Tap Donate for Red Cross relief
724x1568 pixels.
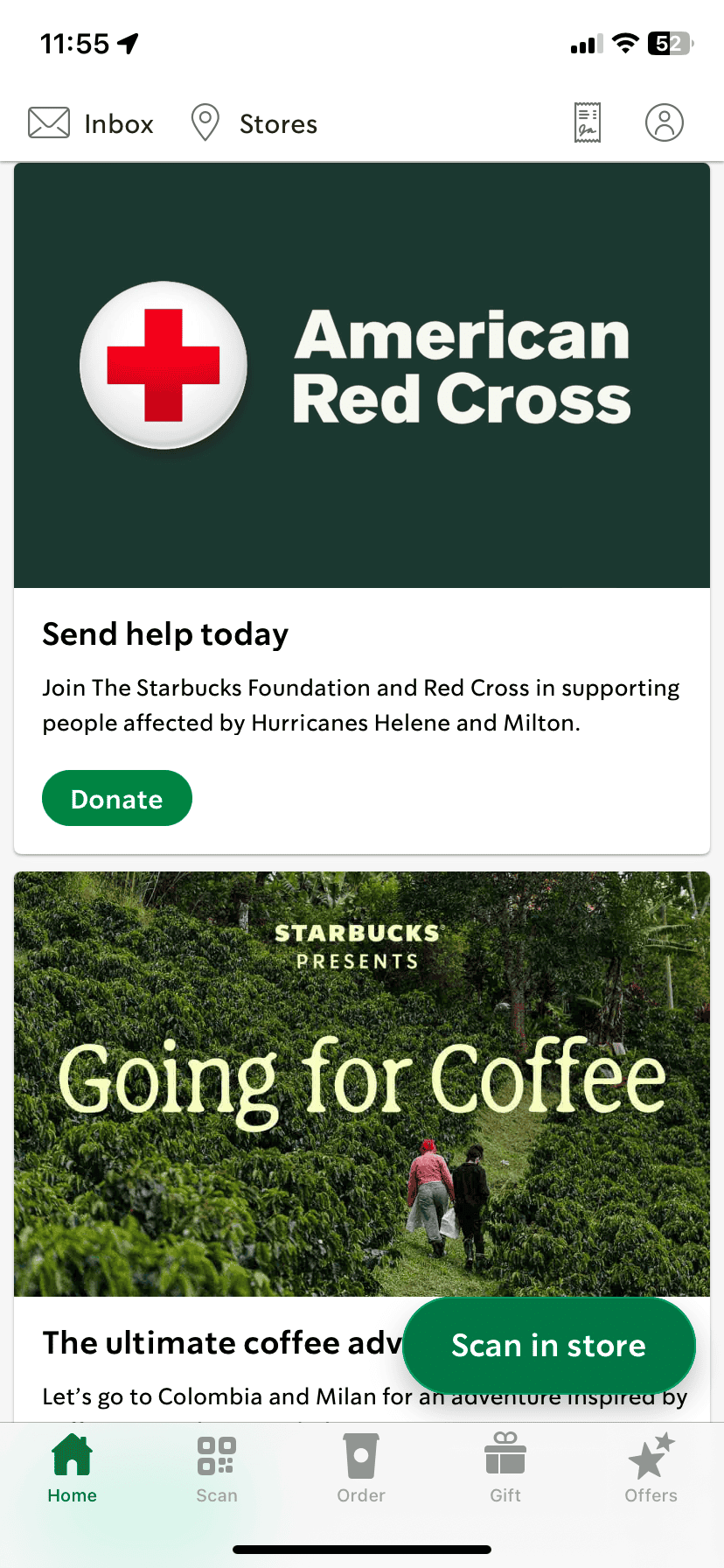[117, 798]
